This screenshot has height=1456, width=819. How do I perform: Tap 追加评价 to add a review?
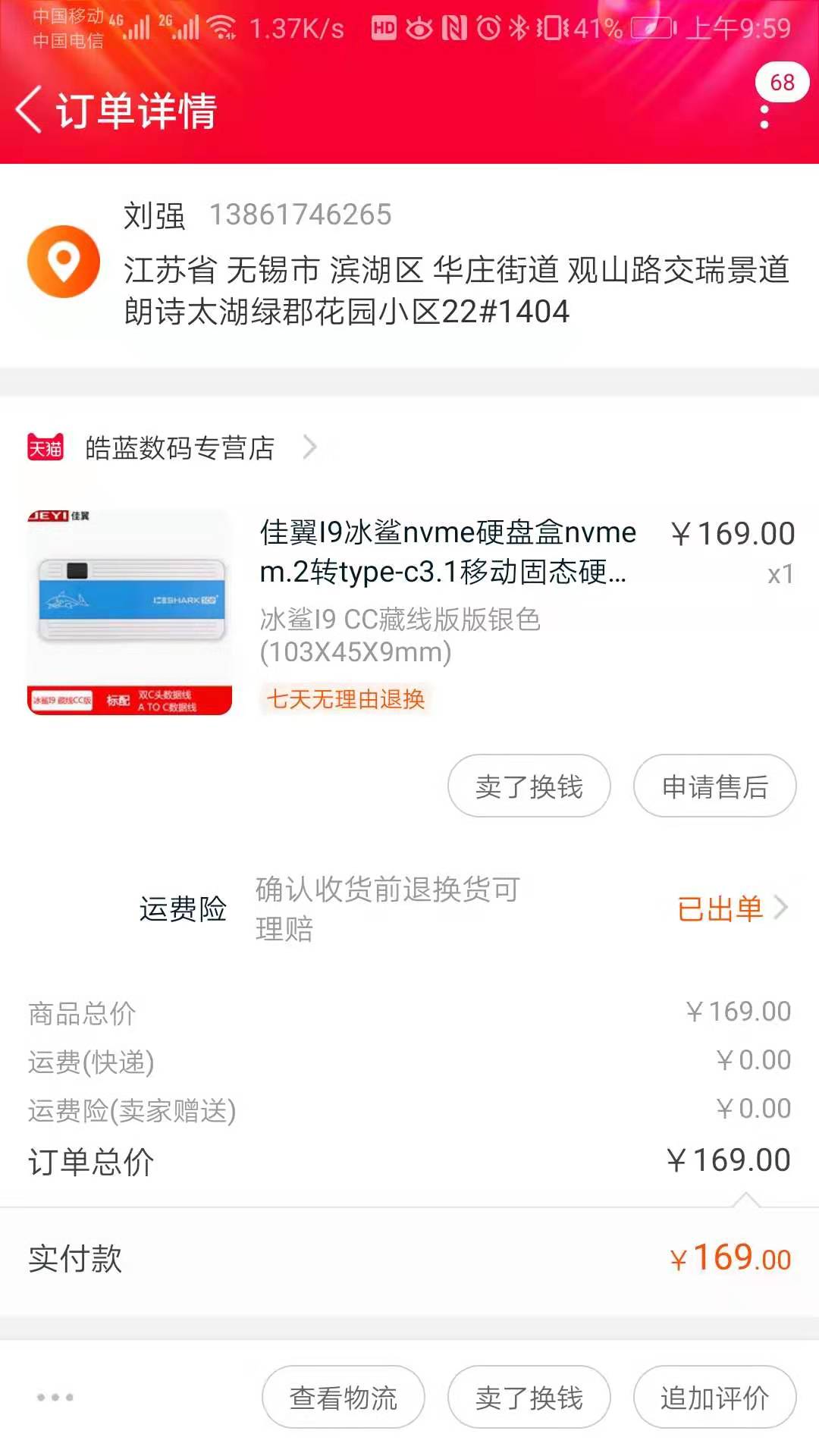714,1398
